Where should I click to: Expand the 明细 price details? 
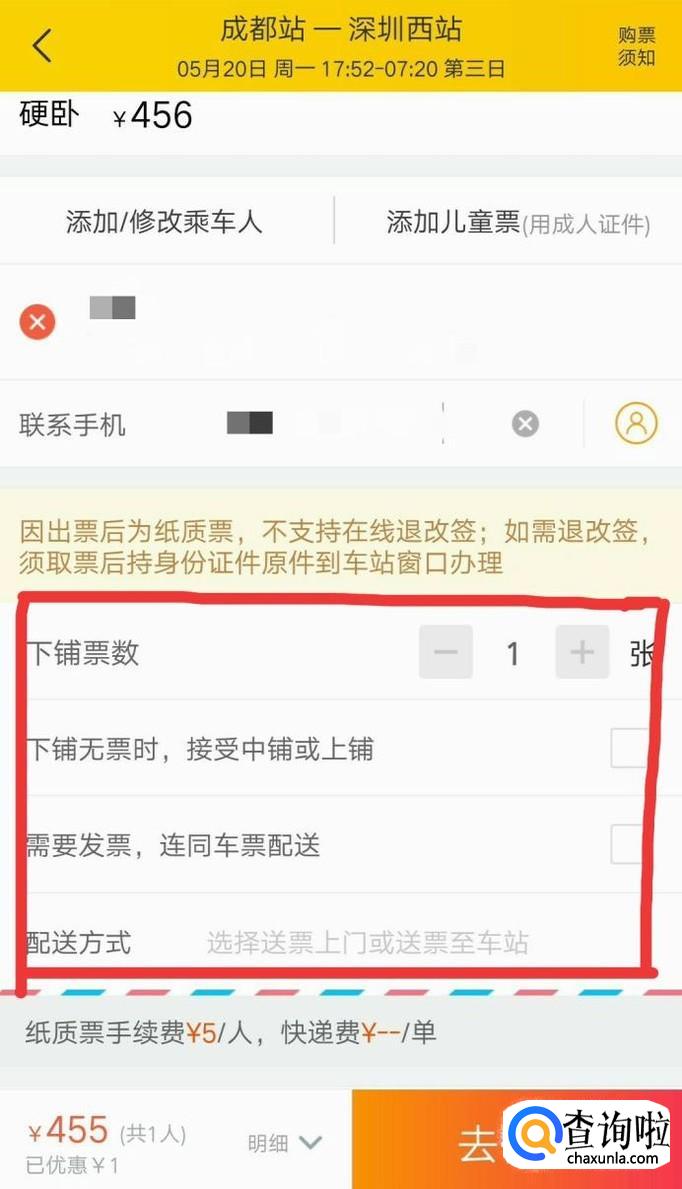point(285,1142)
